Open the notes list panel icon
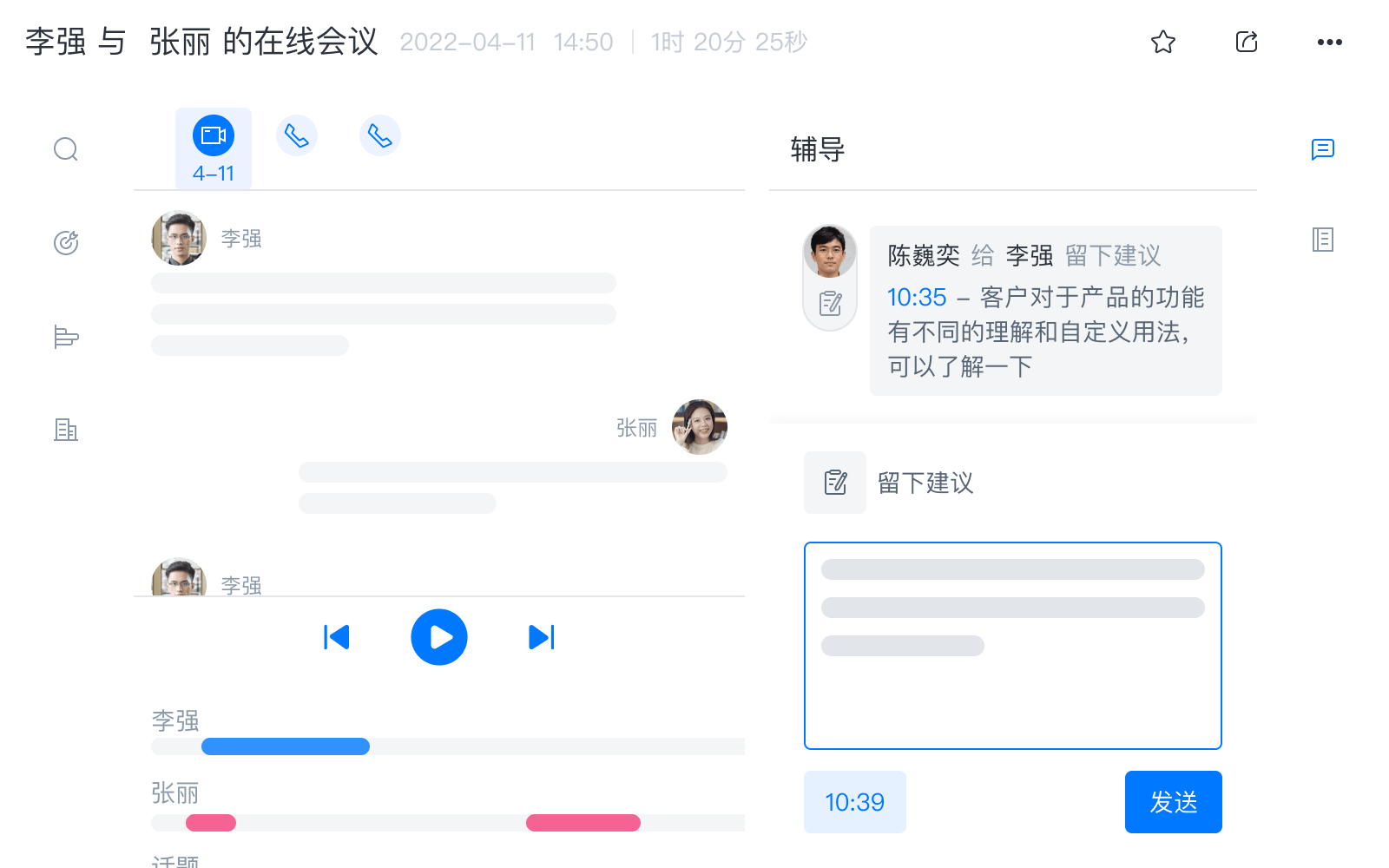The height and width of the screenshot is (868, 1389). tap(1322, 240)
